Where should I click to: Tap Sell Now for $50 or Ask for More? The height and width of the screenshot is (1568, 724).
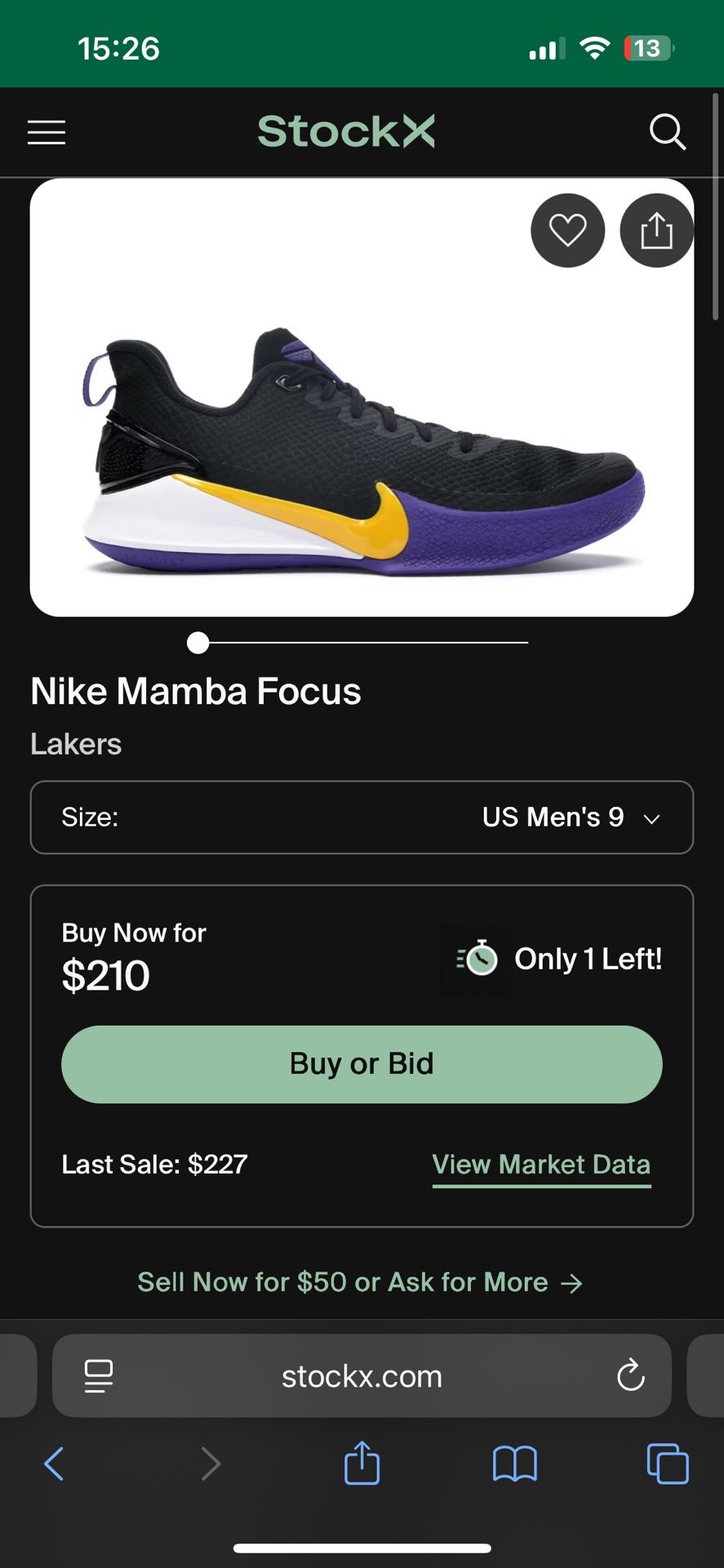[362, 1282]
